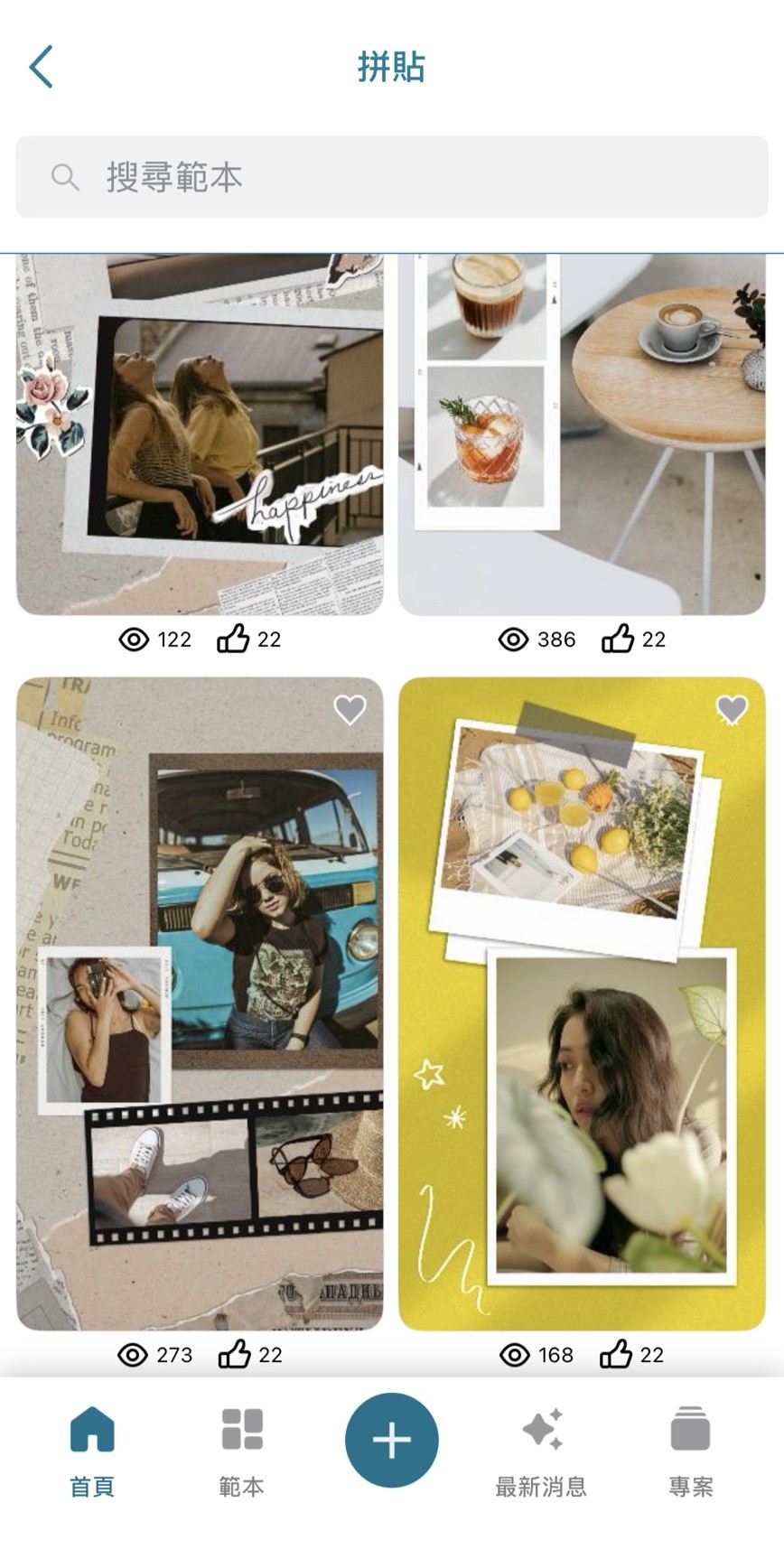This screenshot has width=784, height=1568.
Task: Like the template with 386 views
Action: coord(618,639)
